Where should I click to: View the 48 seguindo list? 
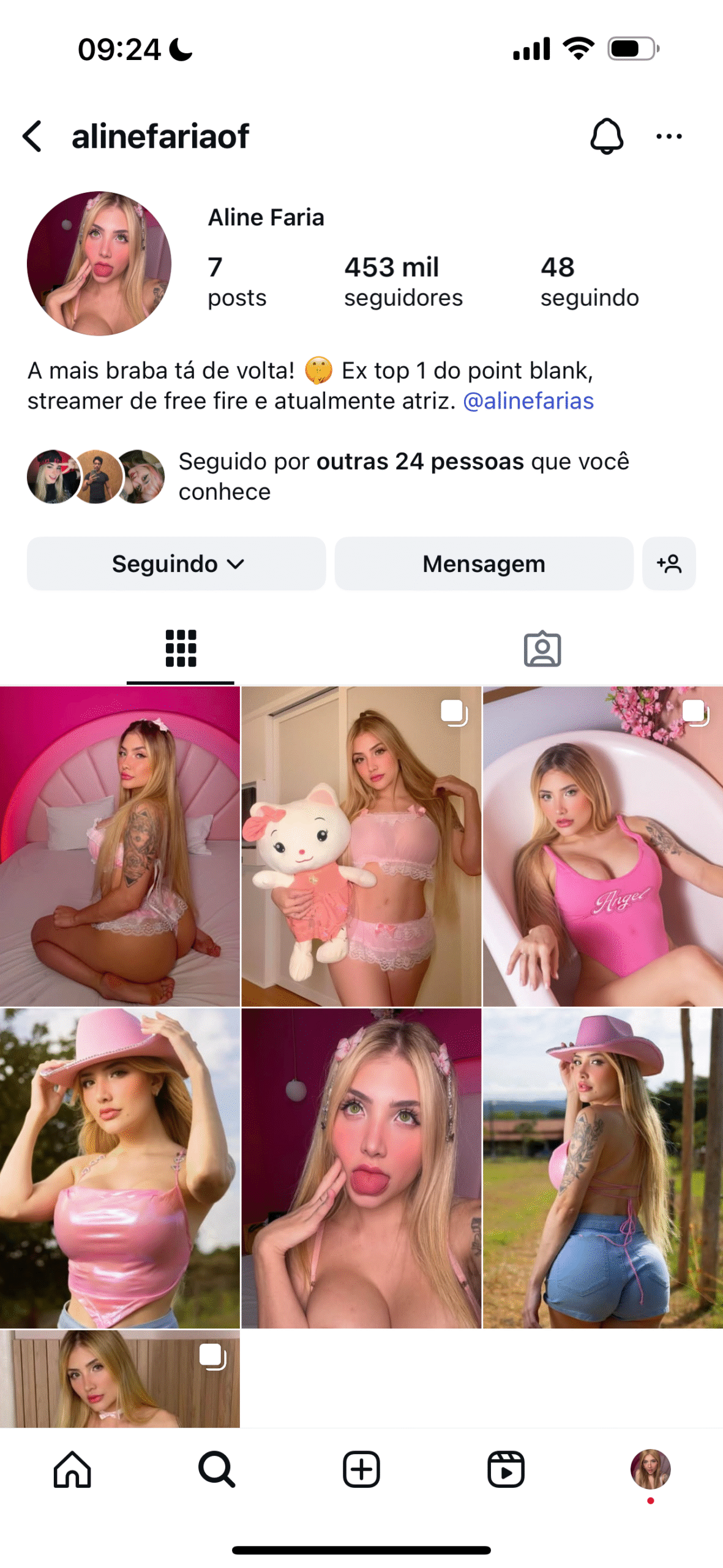tap(589, 282)
